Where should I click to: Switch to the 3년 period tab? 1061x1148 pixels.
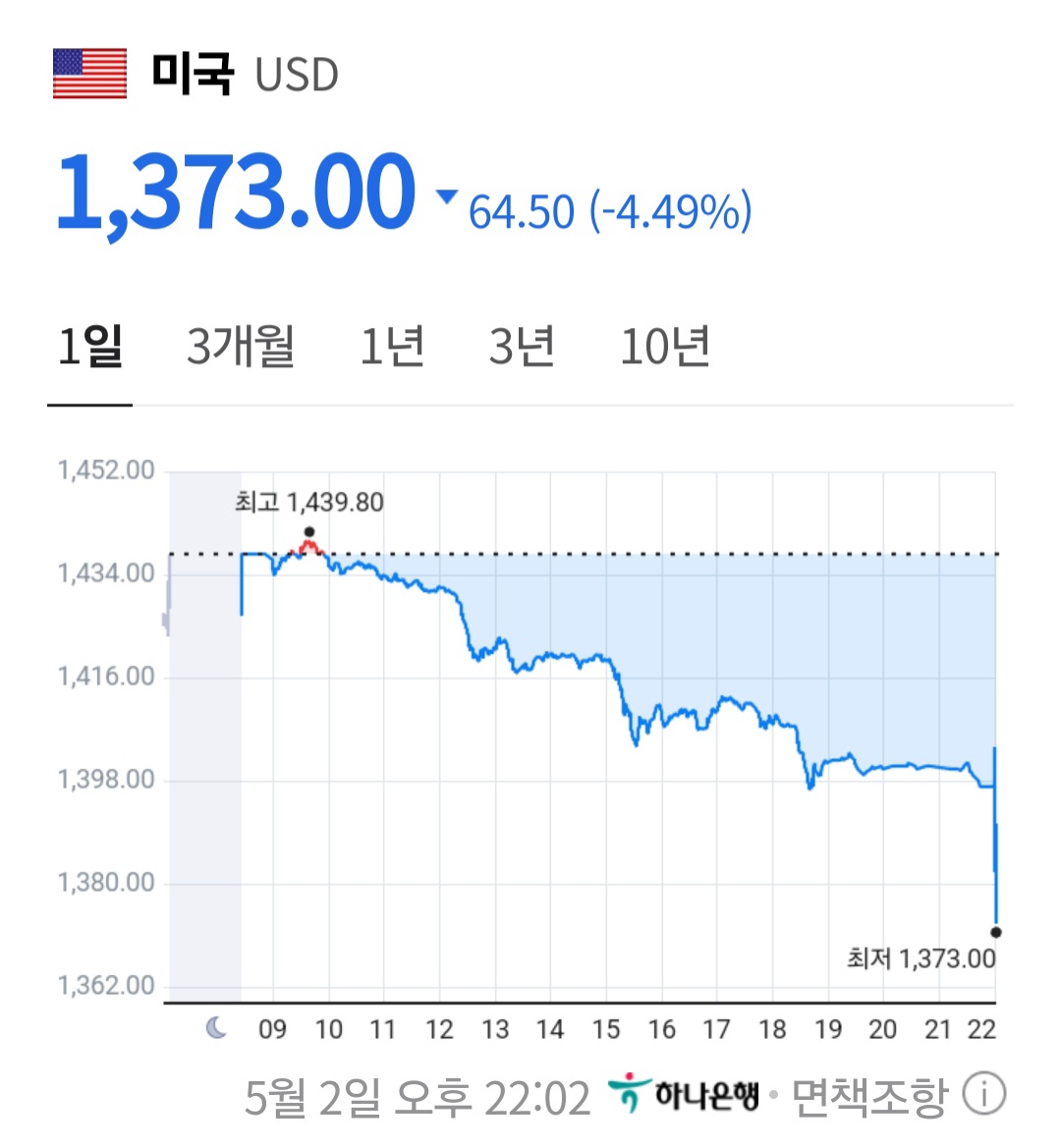(522, 348)
